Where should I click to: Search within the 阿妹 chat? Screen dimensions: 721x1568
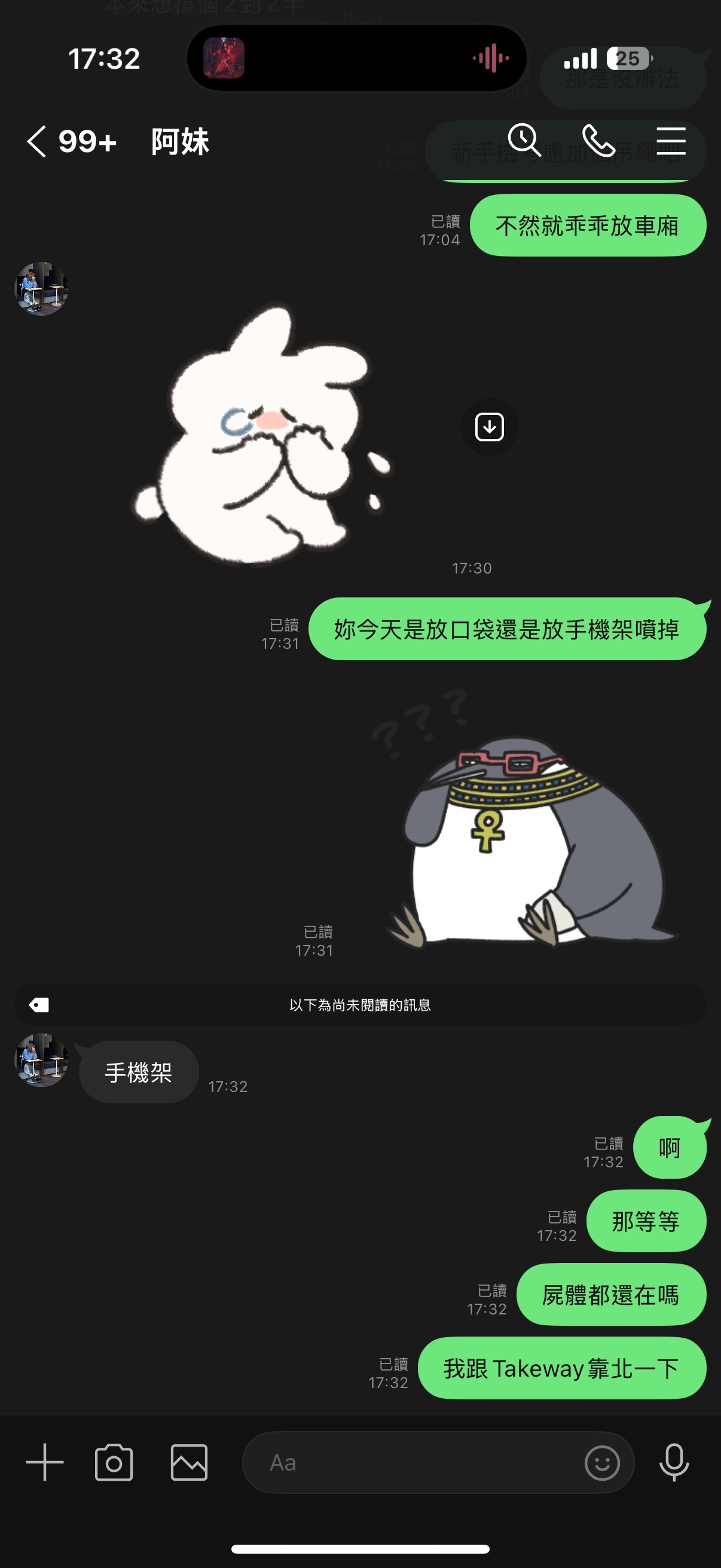[524, 140]
